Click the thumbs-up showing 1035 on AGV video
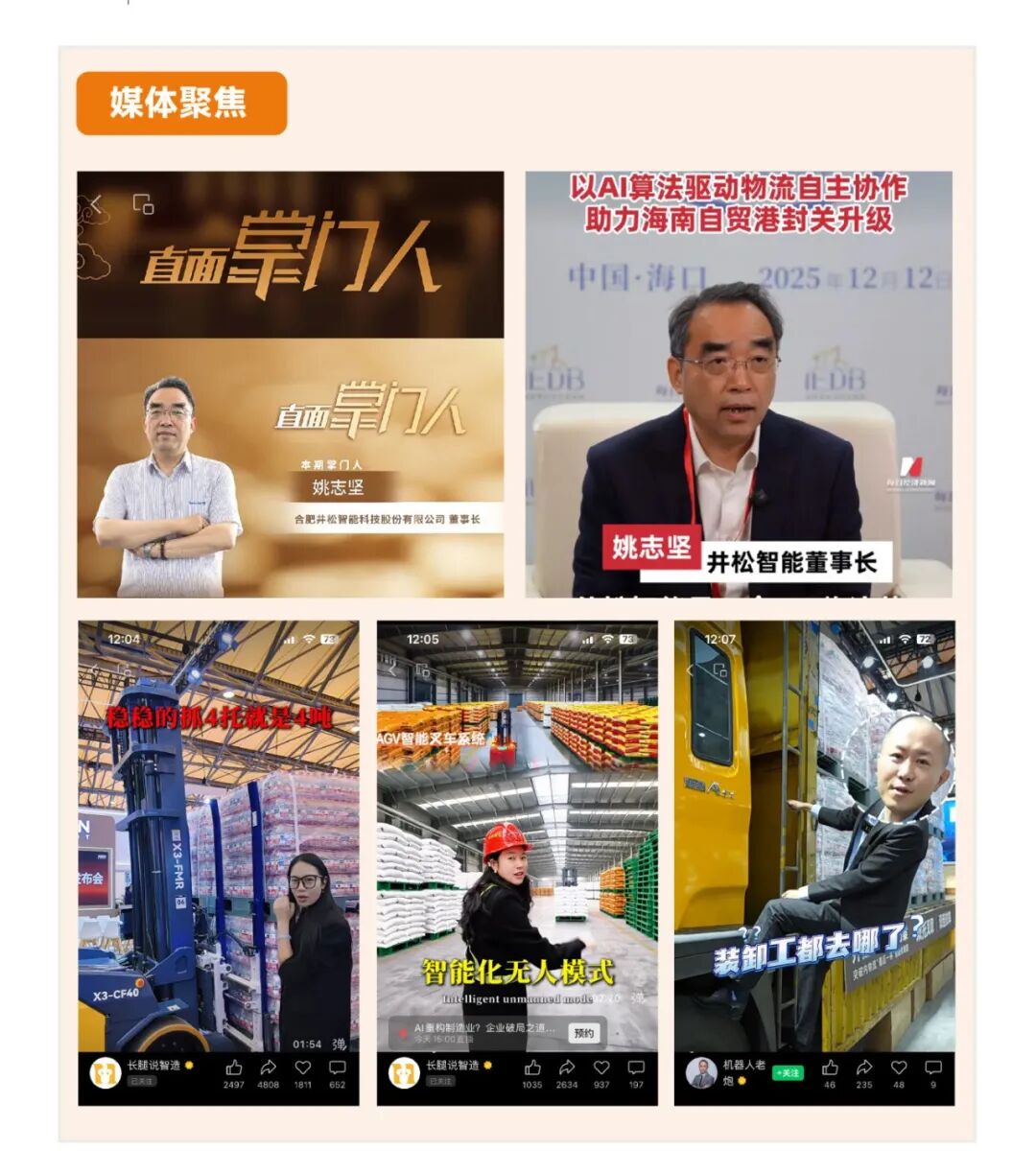 (534, 1068)
